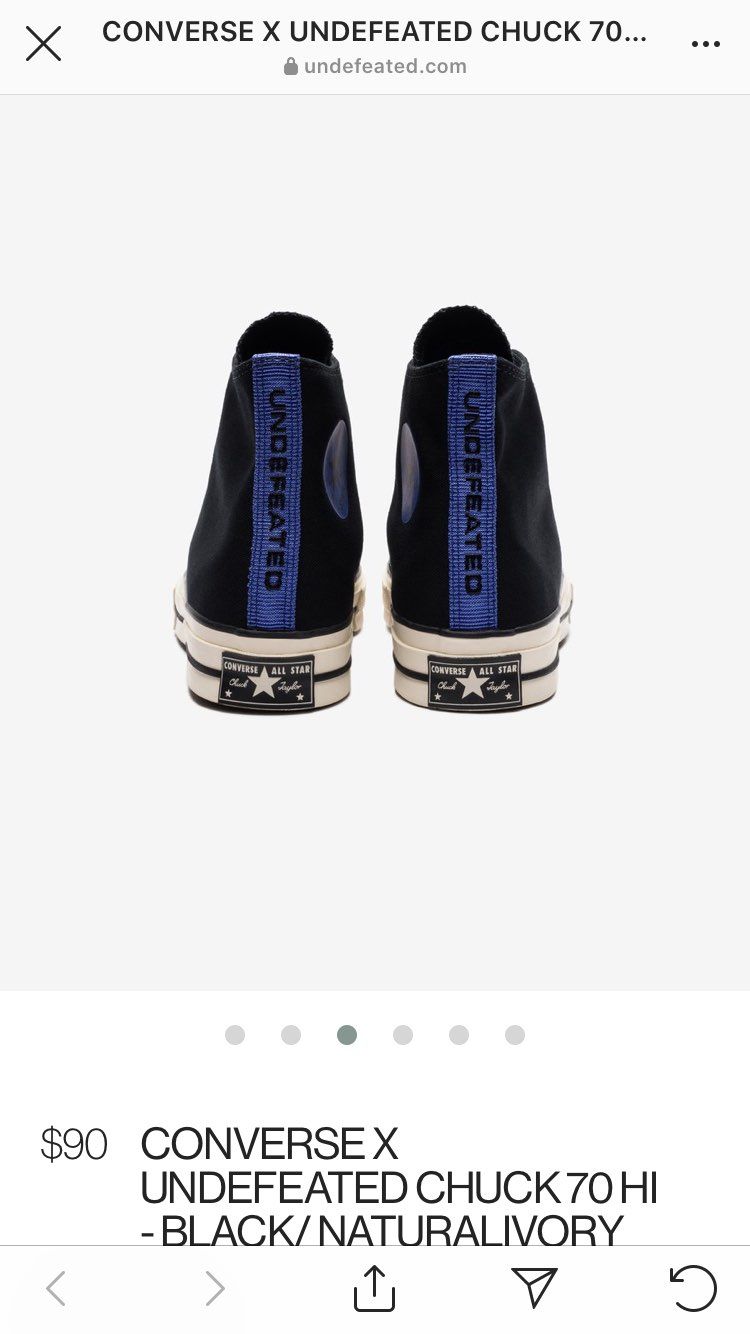
Task: Close the in-app browser
Action: (43, 44)
